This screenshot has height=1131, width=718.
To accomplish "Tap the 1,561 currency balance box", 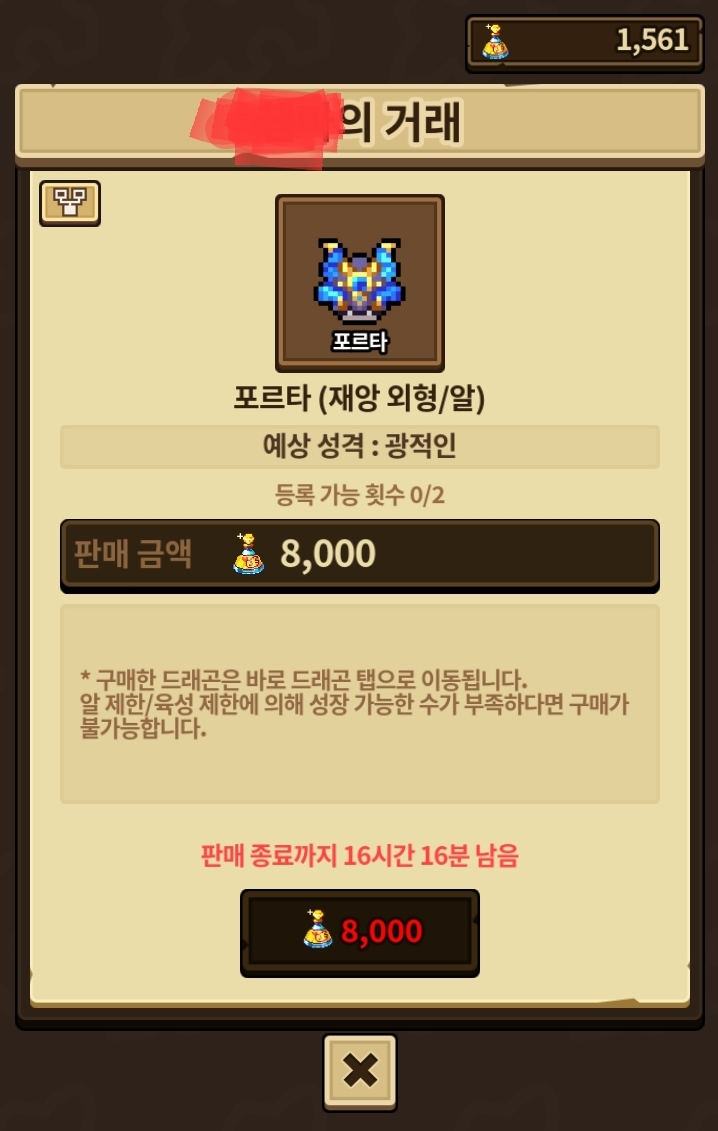I will click(585, 43).
